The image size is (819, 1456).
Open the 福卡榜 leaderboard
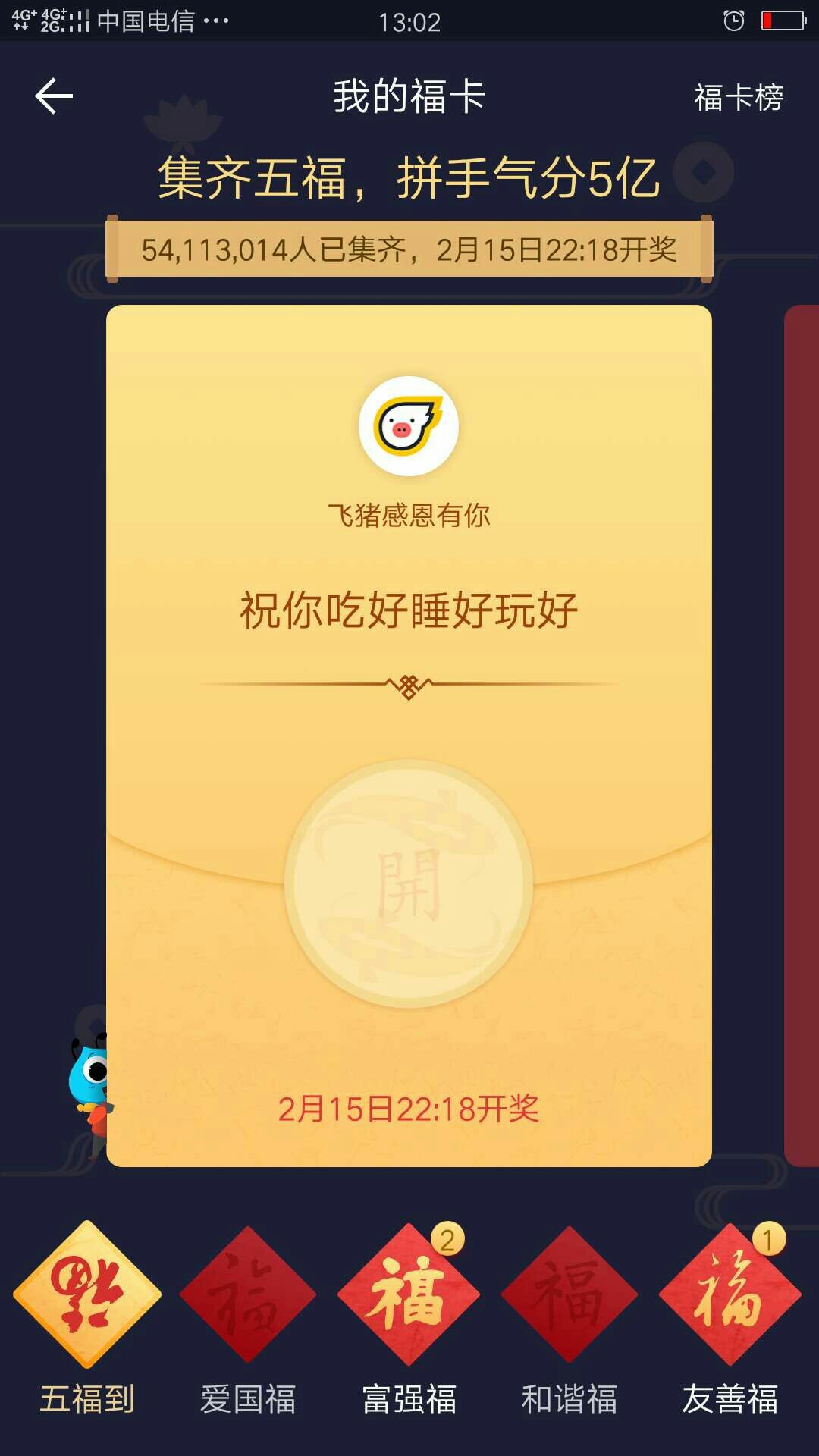(739, 97)
